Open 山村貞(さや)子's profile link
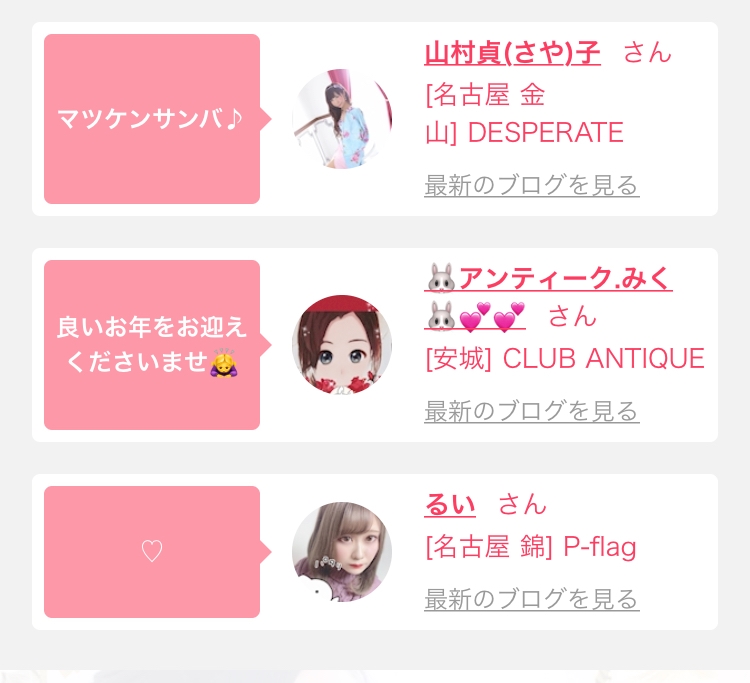Image resolution: width=750 pixels, height=683 pixels. (x=512, y=52)
